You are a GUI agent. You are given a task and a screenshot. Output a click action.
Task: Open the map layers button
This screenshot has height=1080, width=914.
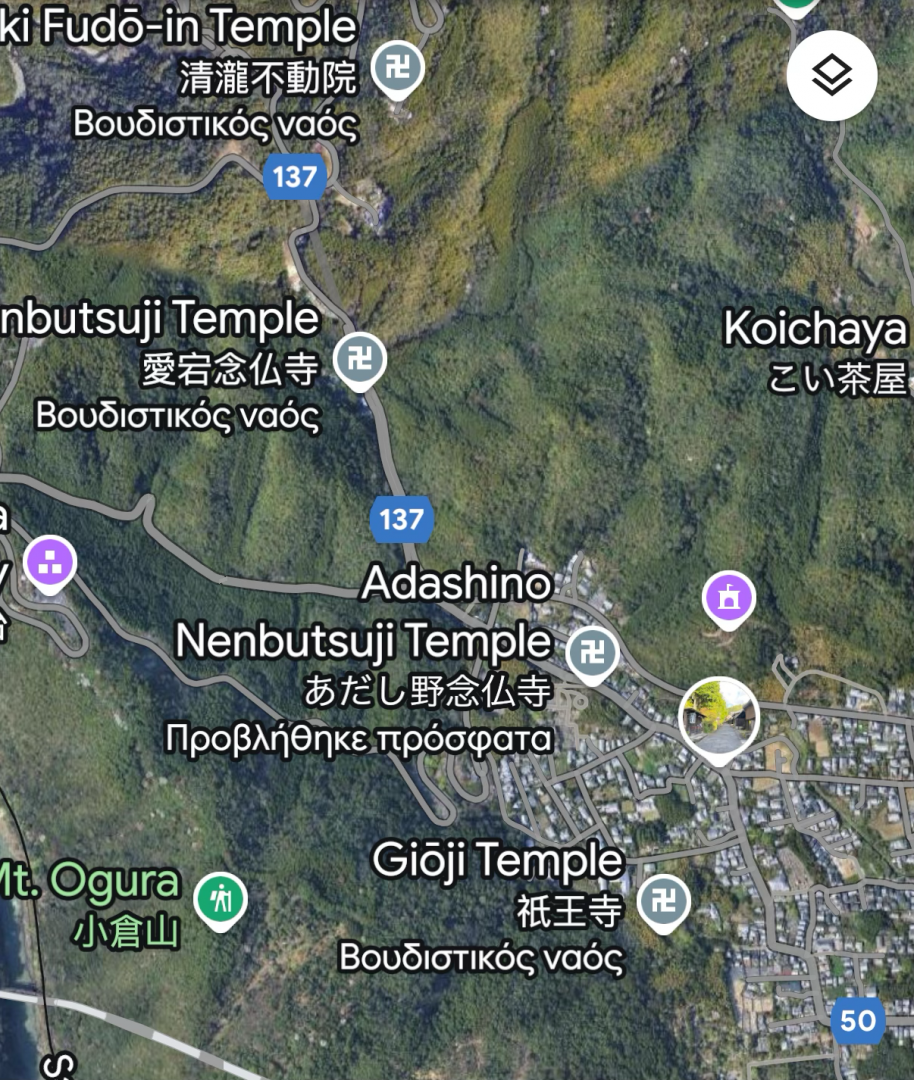pos(831,76)
